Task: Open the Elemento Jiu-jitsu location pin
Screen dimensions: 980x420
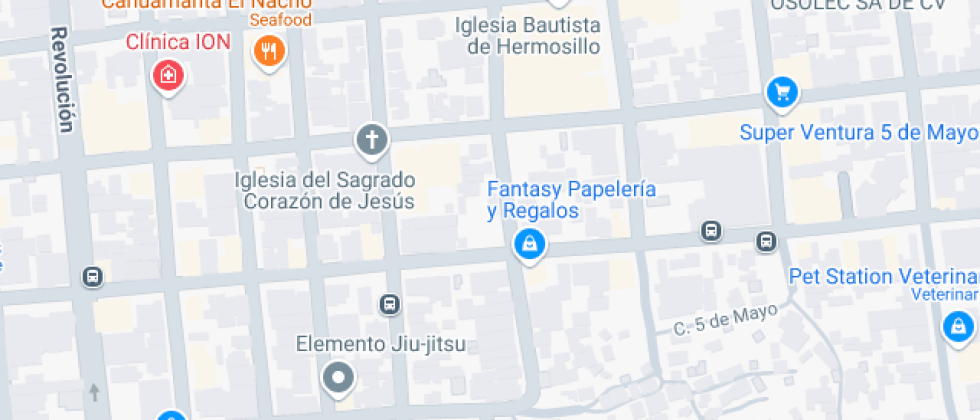Action: tap(339, 378)
